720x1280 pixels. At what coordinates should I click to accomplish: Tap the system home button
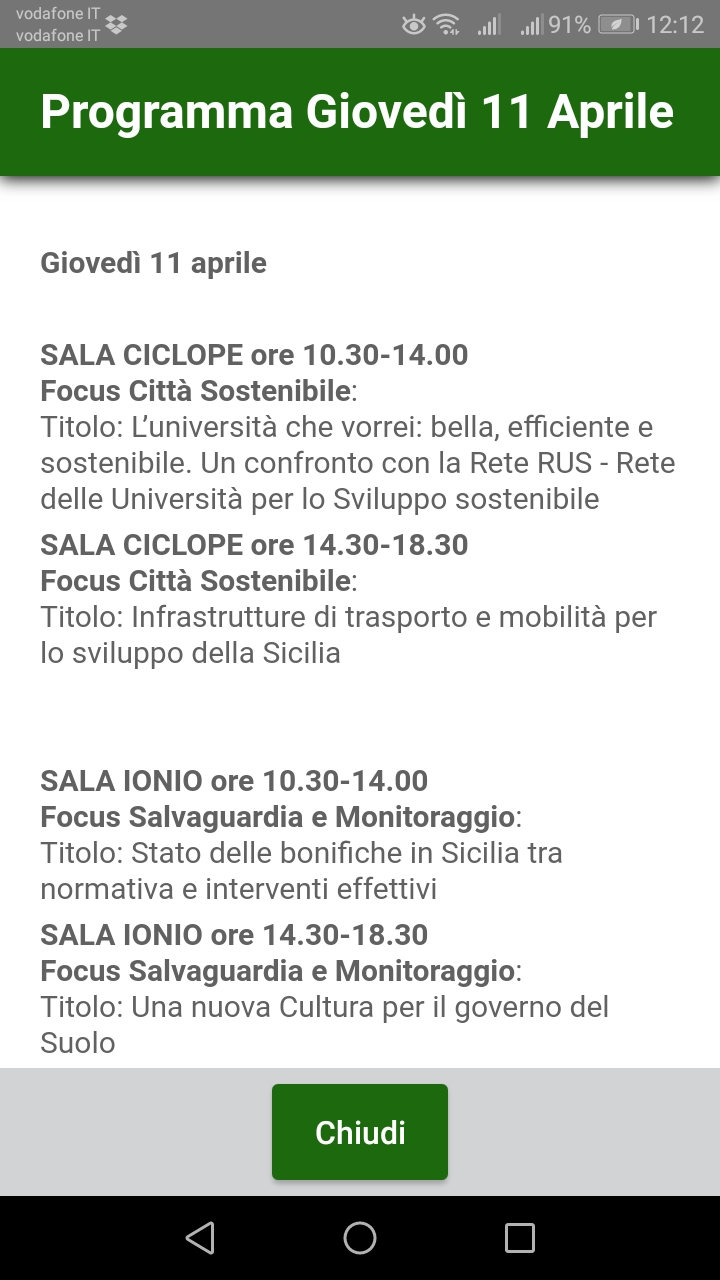[360, 1238]
